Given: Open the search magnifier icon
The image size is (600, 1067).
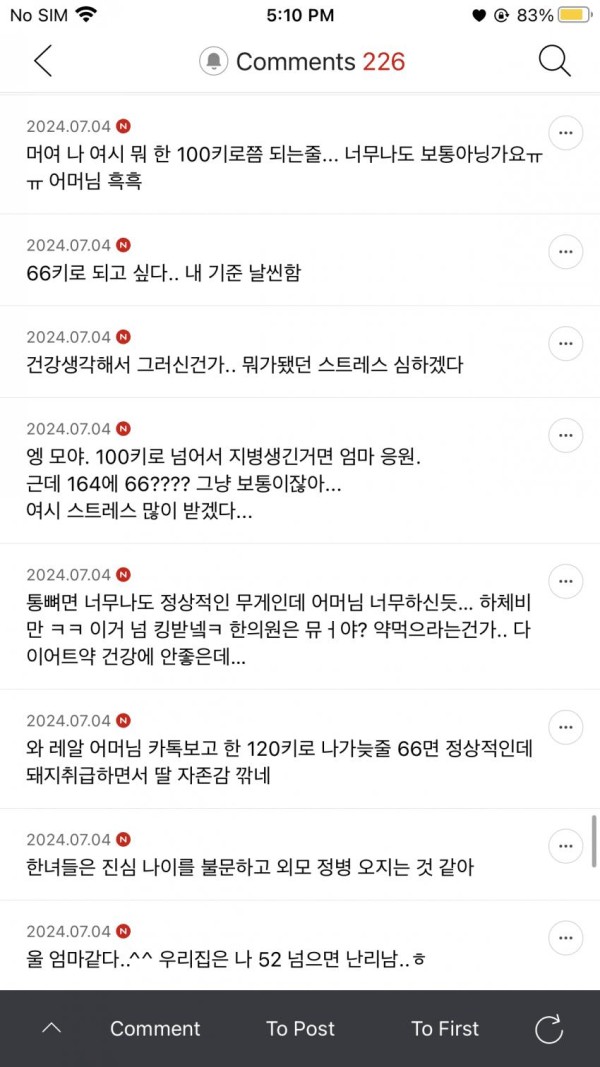Looking at the screenshot, I should click(554, 61).
